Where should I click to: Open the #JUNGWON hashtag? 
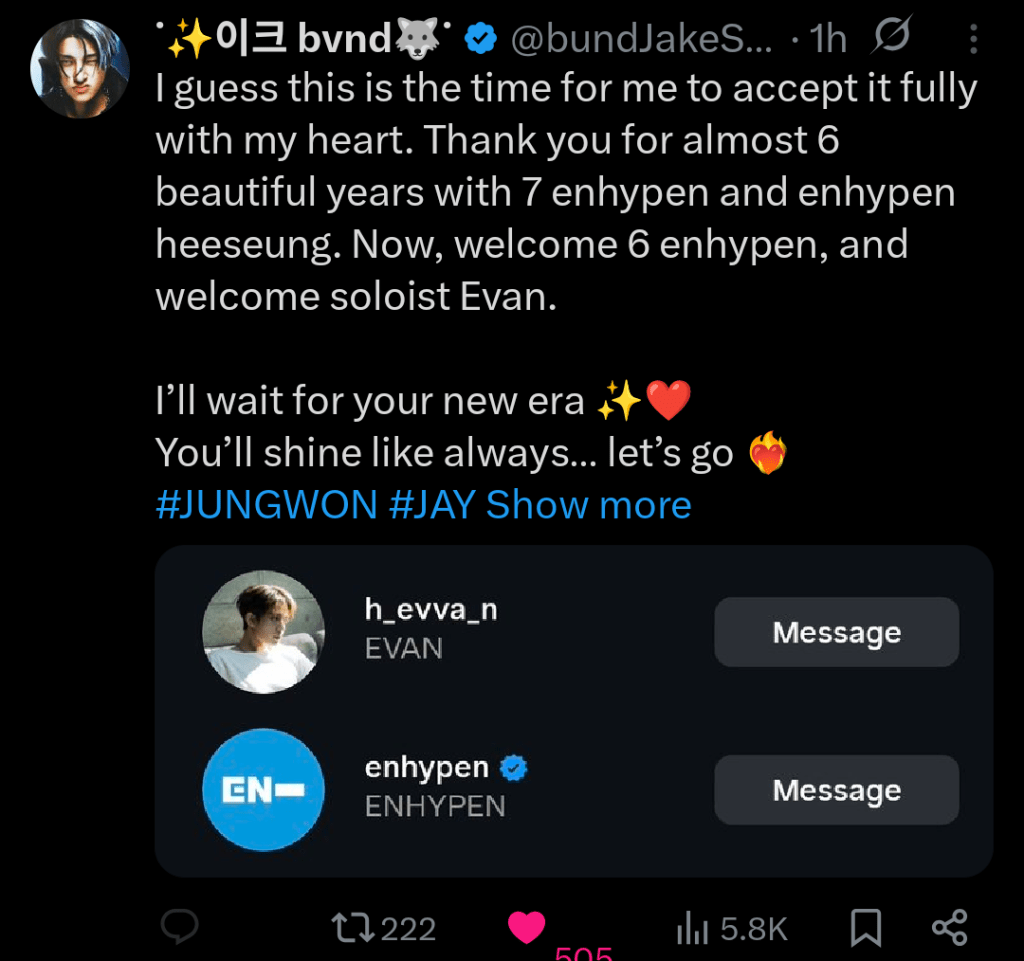coord(266,505)
